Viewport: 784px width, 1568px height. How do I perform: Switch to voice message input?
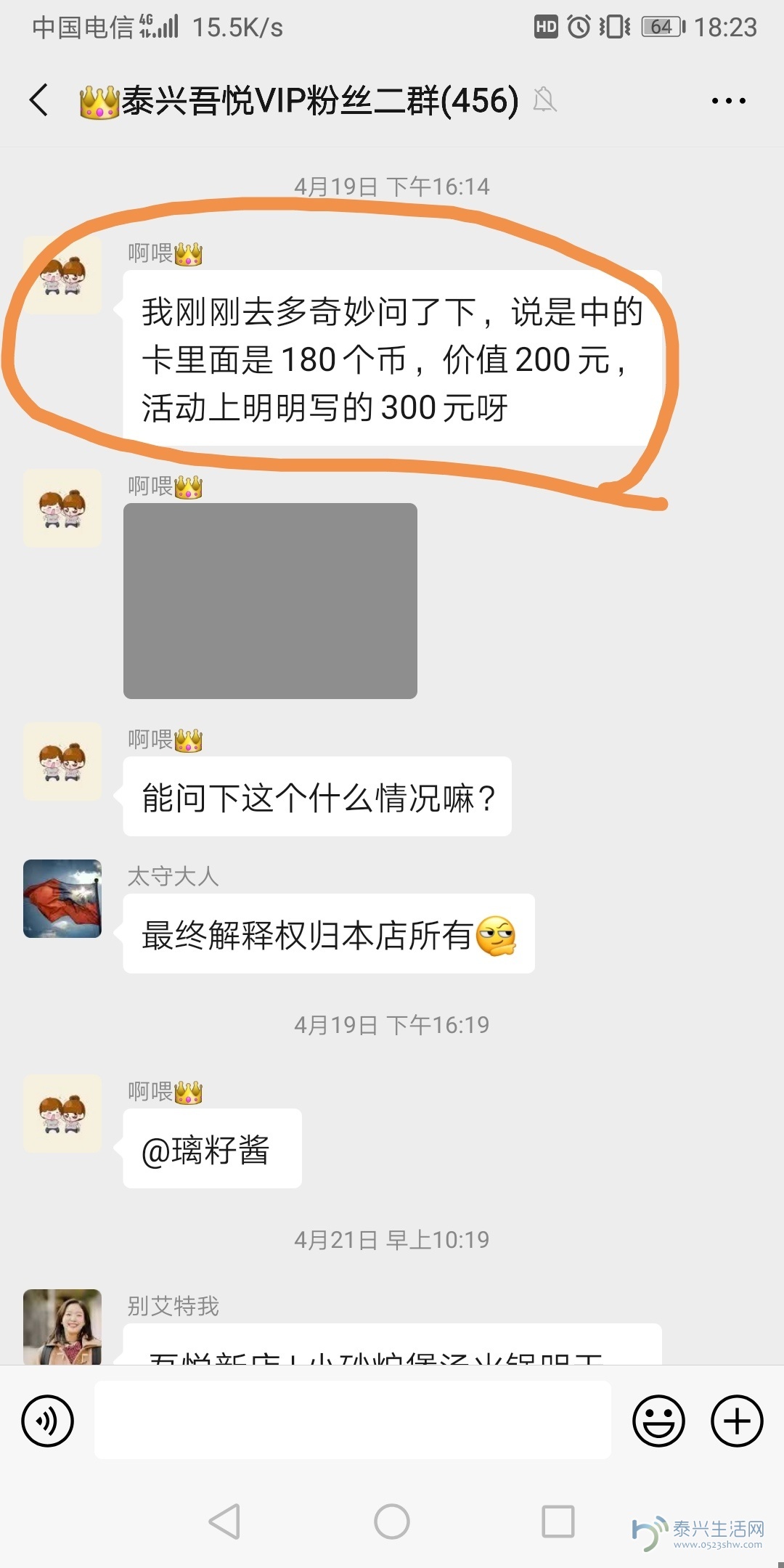click(48, 1421)
